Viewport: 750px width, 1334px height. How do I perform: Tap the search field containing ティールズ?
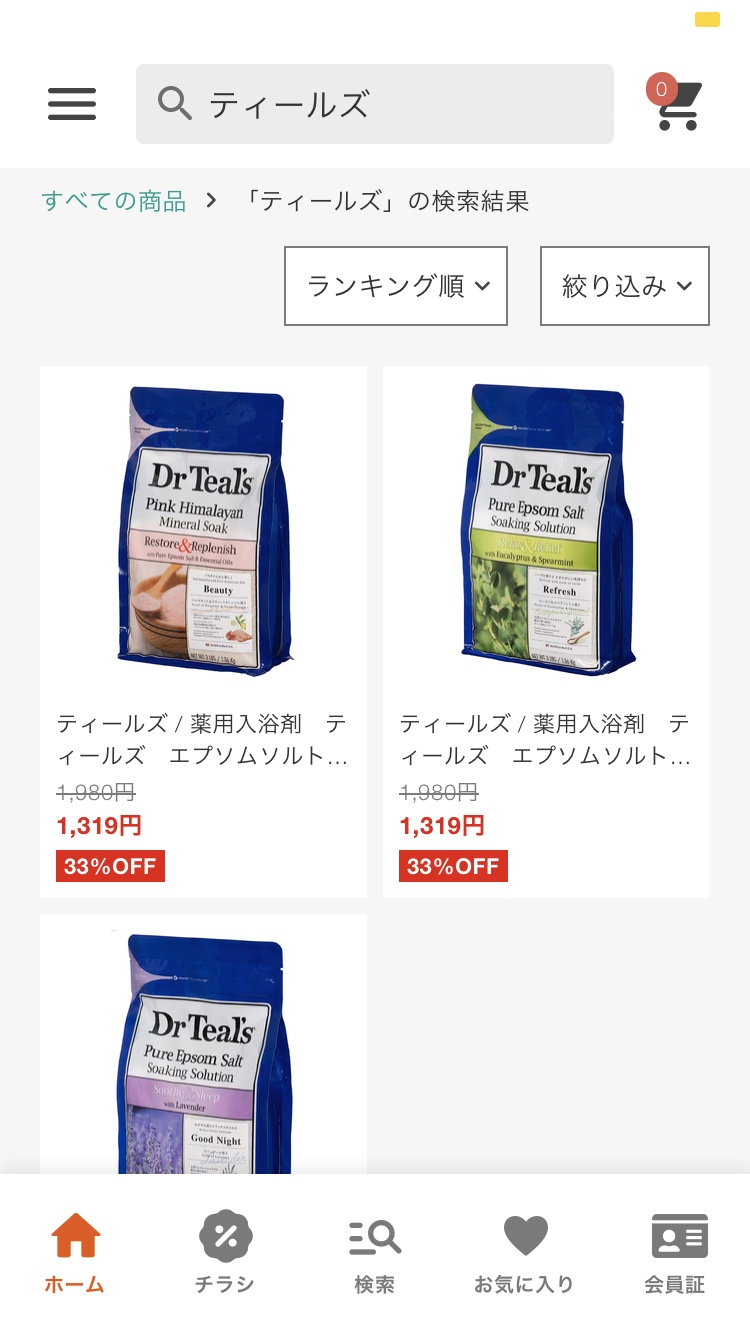[x=375, y=104]
